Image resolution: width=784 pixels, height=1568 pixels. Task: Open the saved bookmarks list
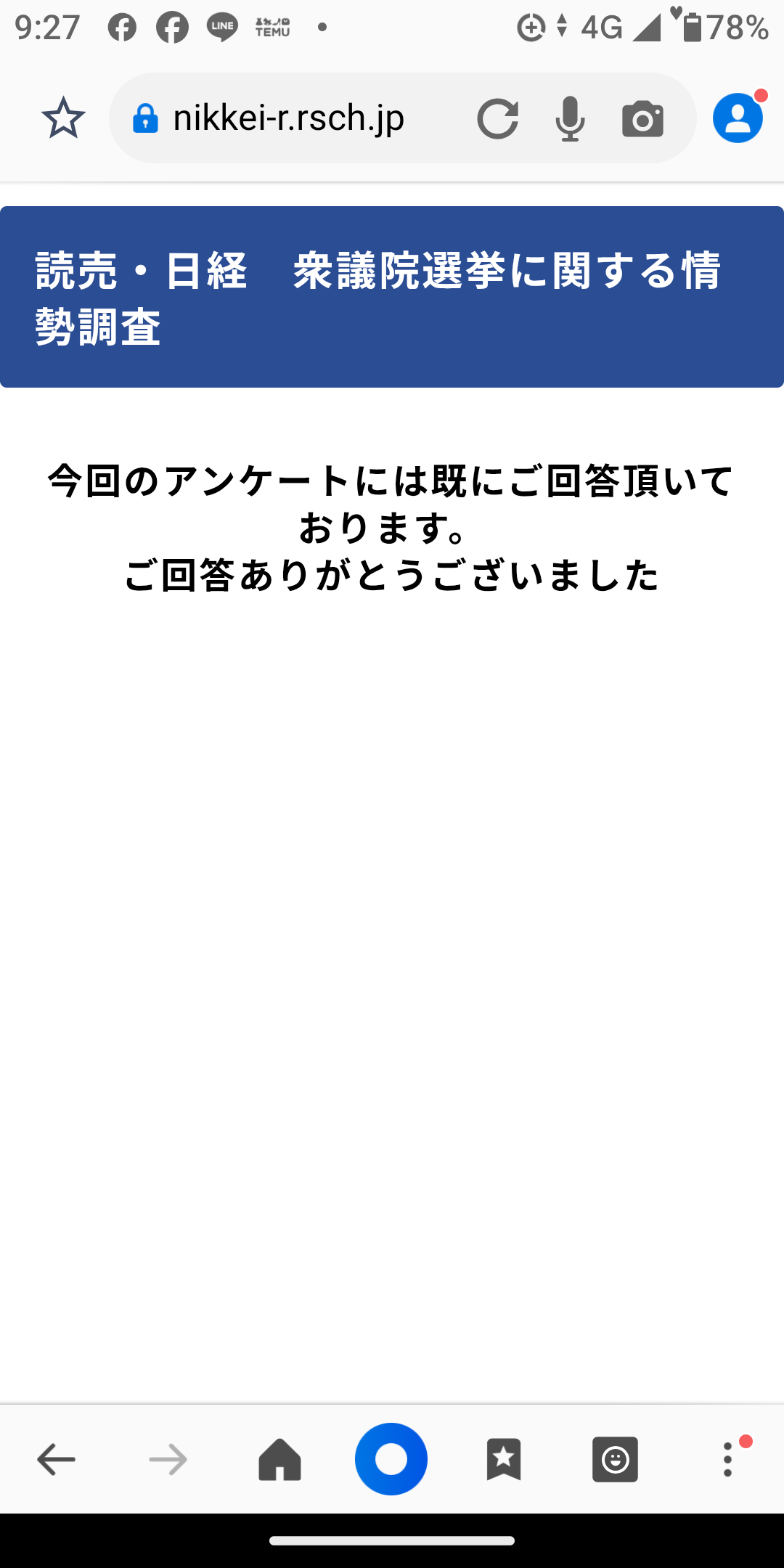click(503, 1459)
